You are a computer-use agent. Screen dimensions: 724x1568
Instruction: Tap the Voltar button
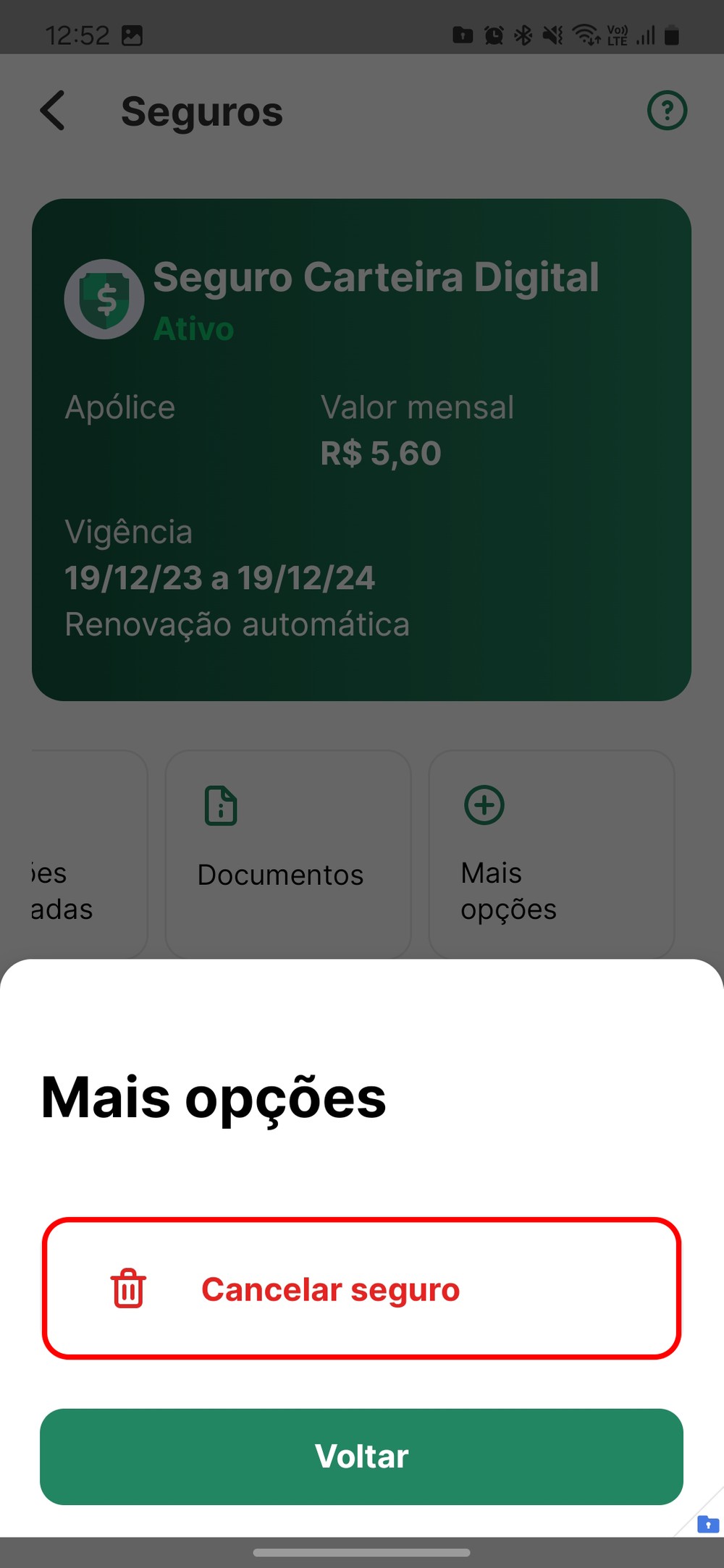point(361,1457)
